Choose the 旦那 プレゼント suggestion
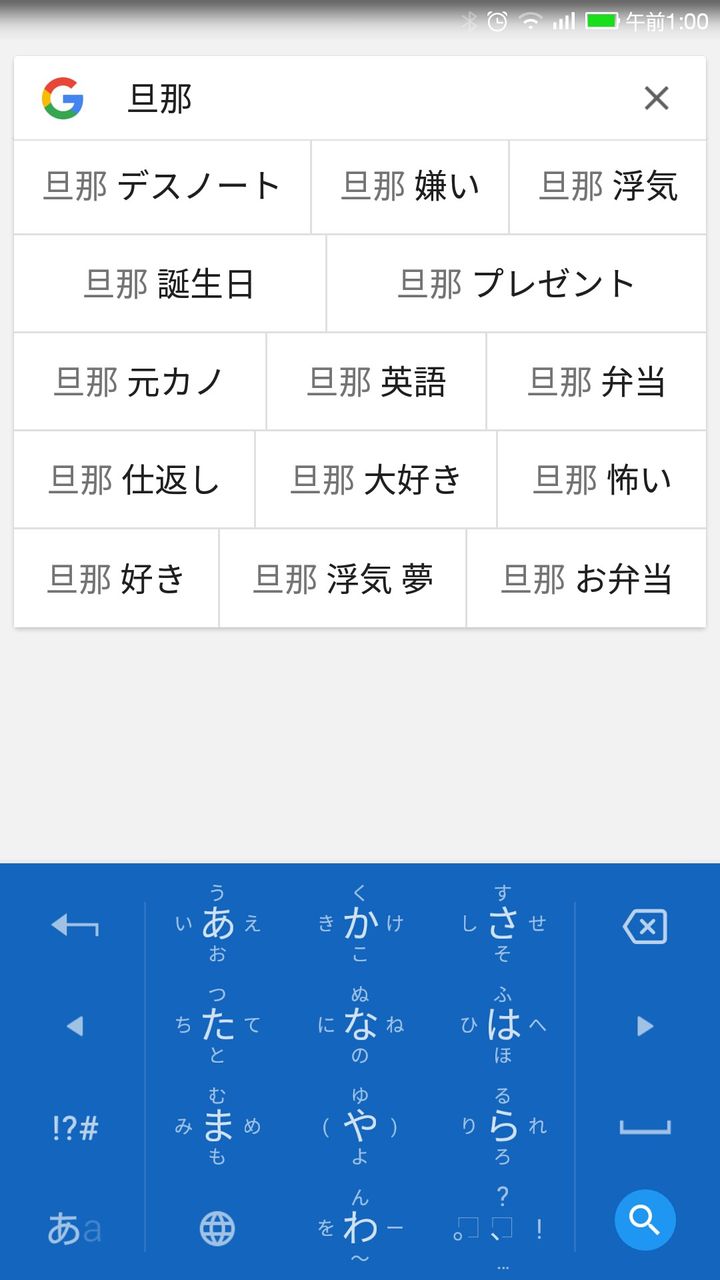Viewport: 720px width, 1280px height. click(516, 284)
